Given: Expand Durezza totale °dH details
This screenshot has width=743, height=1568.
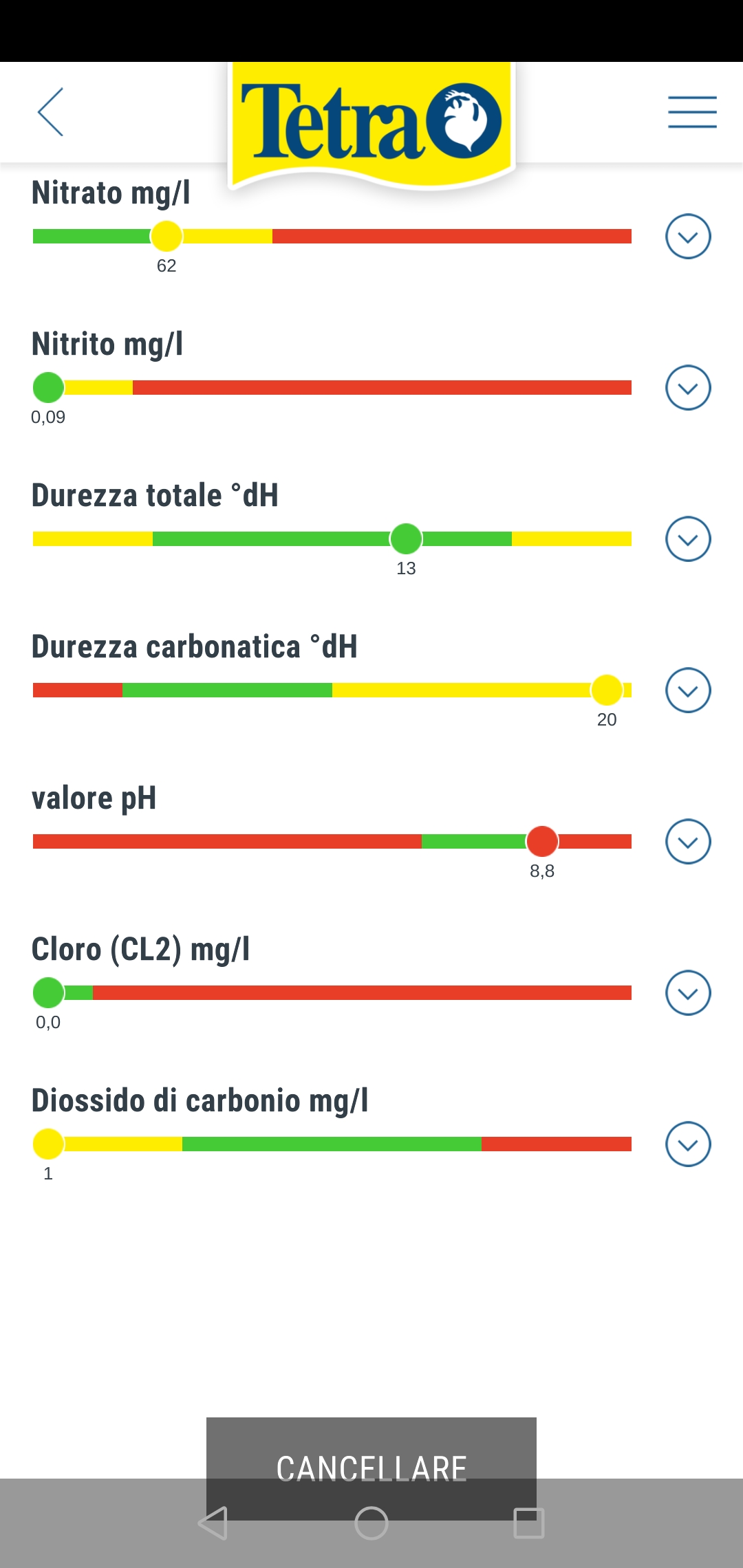Looking at the screenshot, I should [688, 539].
